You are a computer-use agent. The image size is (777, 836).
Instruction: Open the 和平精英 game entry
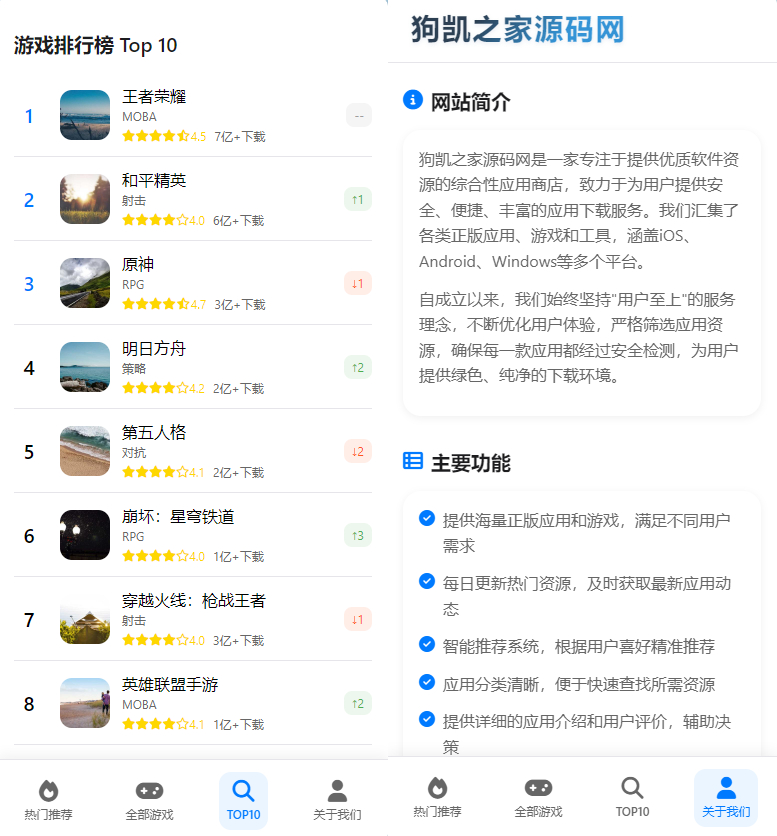154,181
